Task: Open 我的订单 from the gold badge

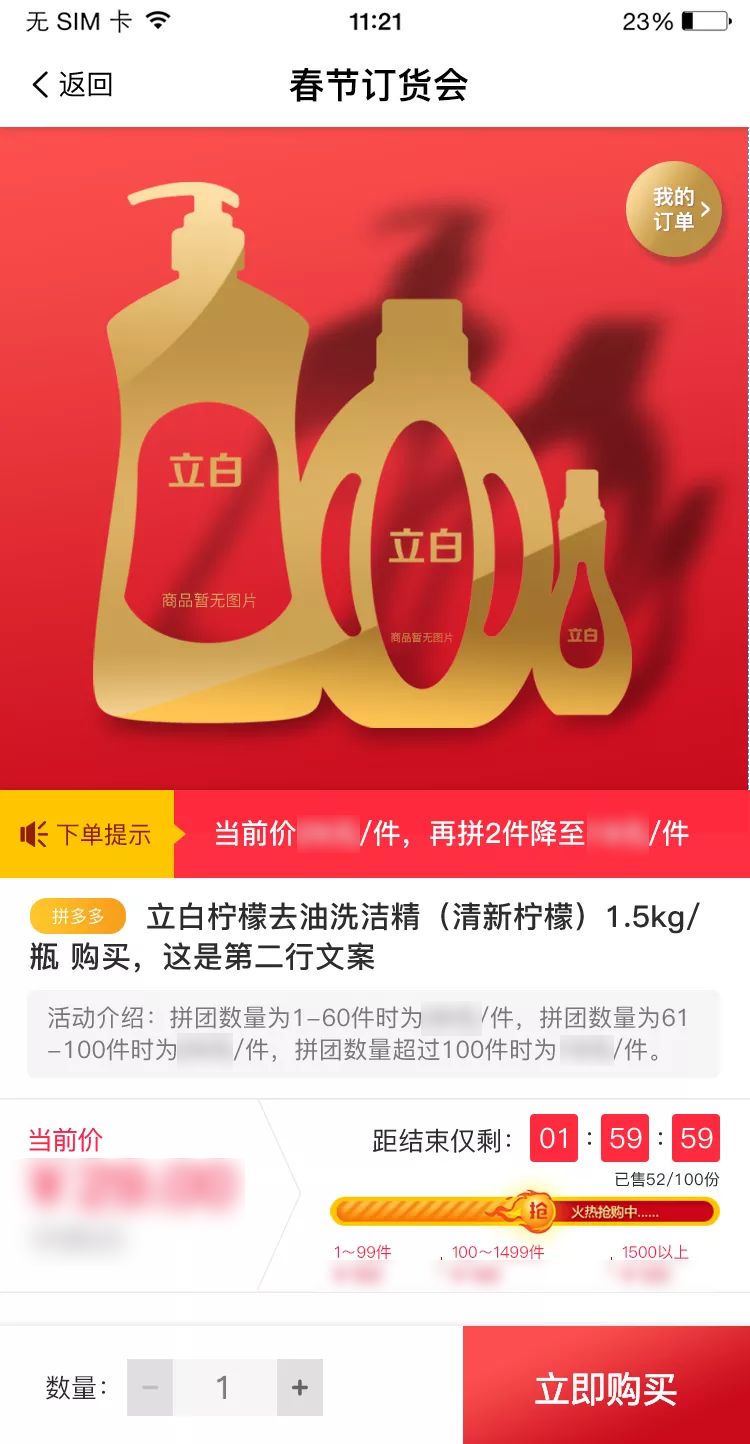Action: coord(674,209)
